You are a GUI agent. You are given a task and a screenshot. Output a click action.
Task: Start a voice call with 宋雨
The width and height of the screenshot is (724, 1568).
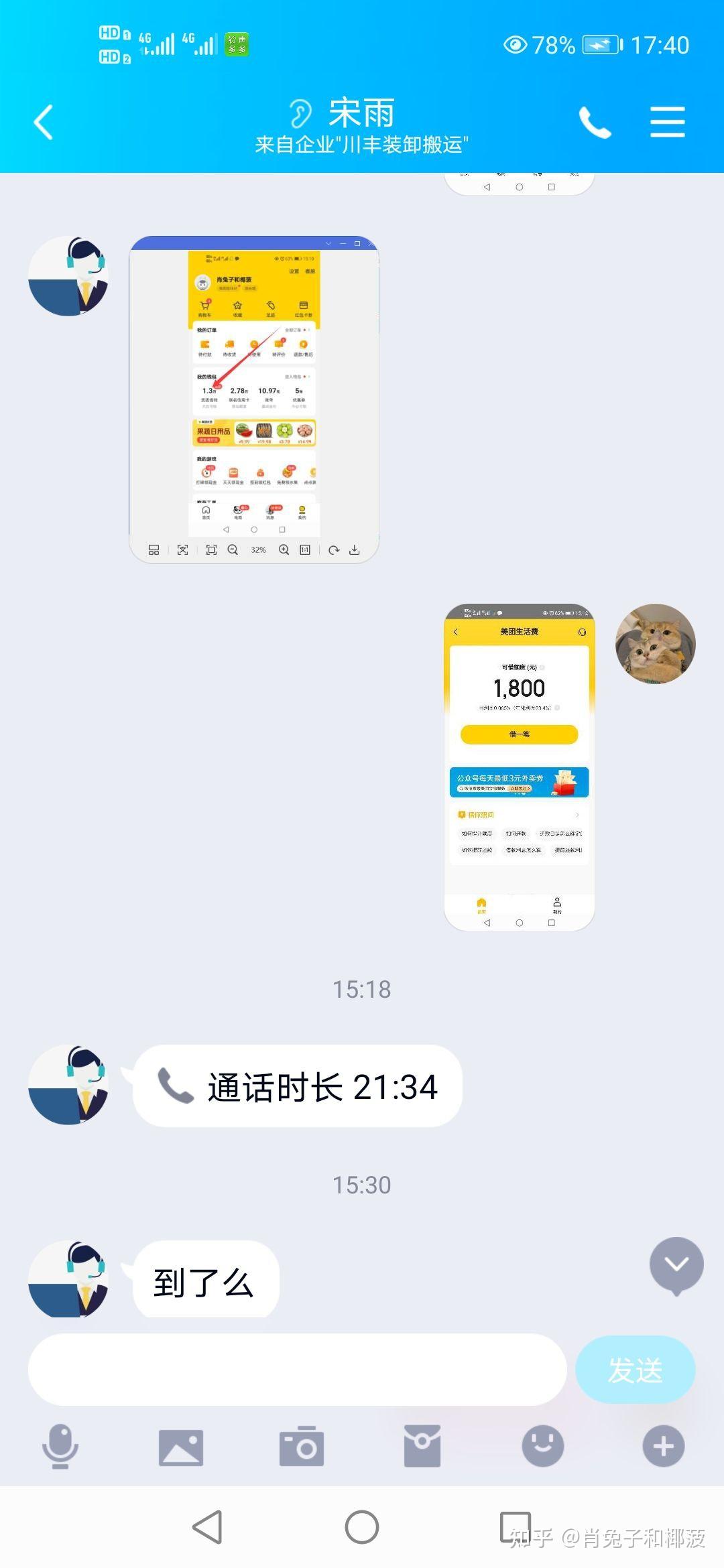(595, 123)
